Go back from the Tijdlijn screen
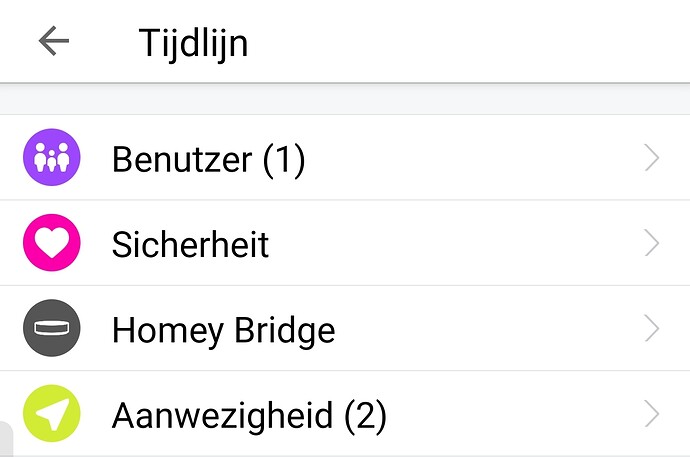This screenshot has width=690, height=457. (53, 41)
